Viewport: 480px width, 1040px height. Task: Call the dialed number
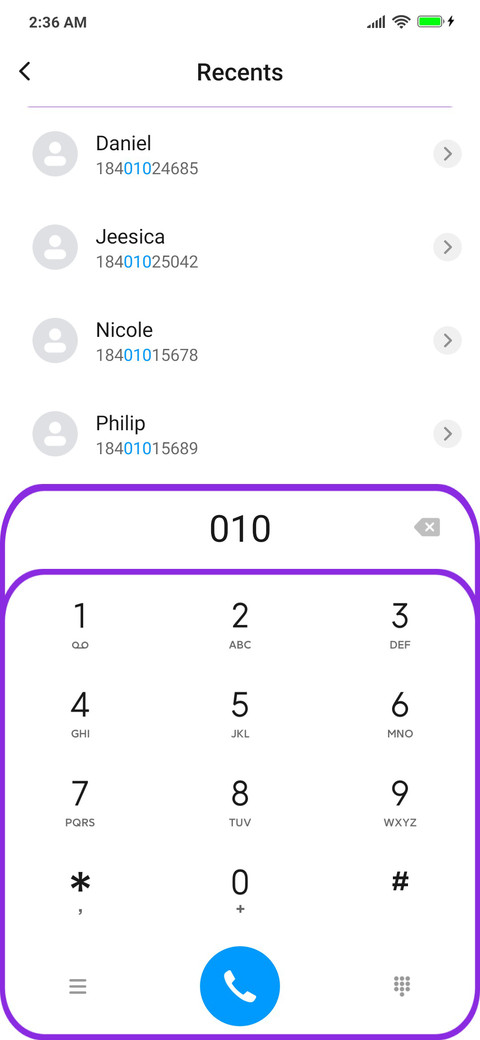tap(240, 986)
